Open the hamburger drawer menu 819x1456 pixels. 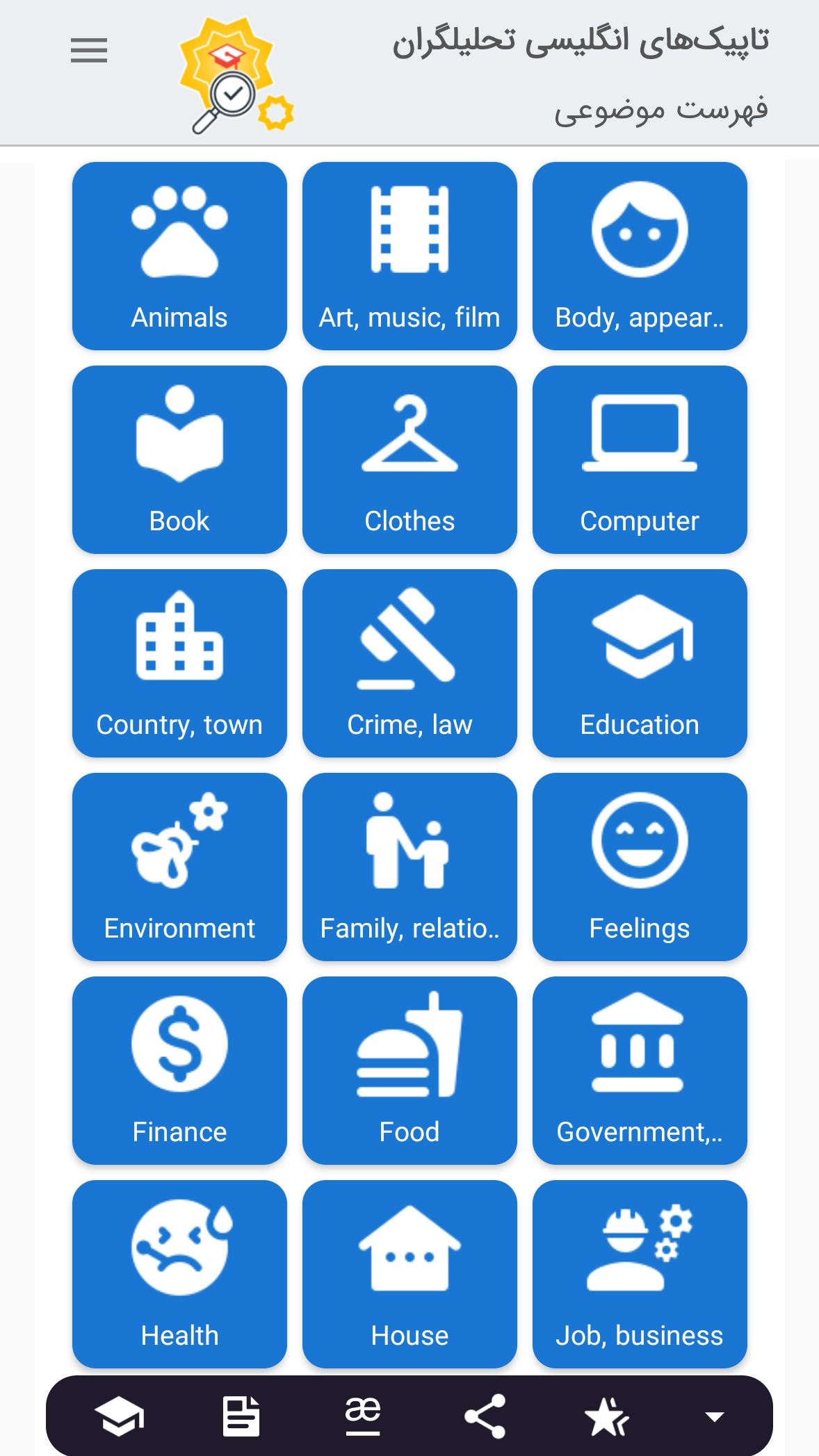tap(89, 51)
